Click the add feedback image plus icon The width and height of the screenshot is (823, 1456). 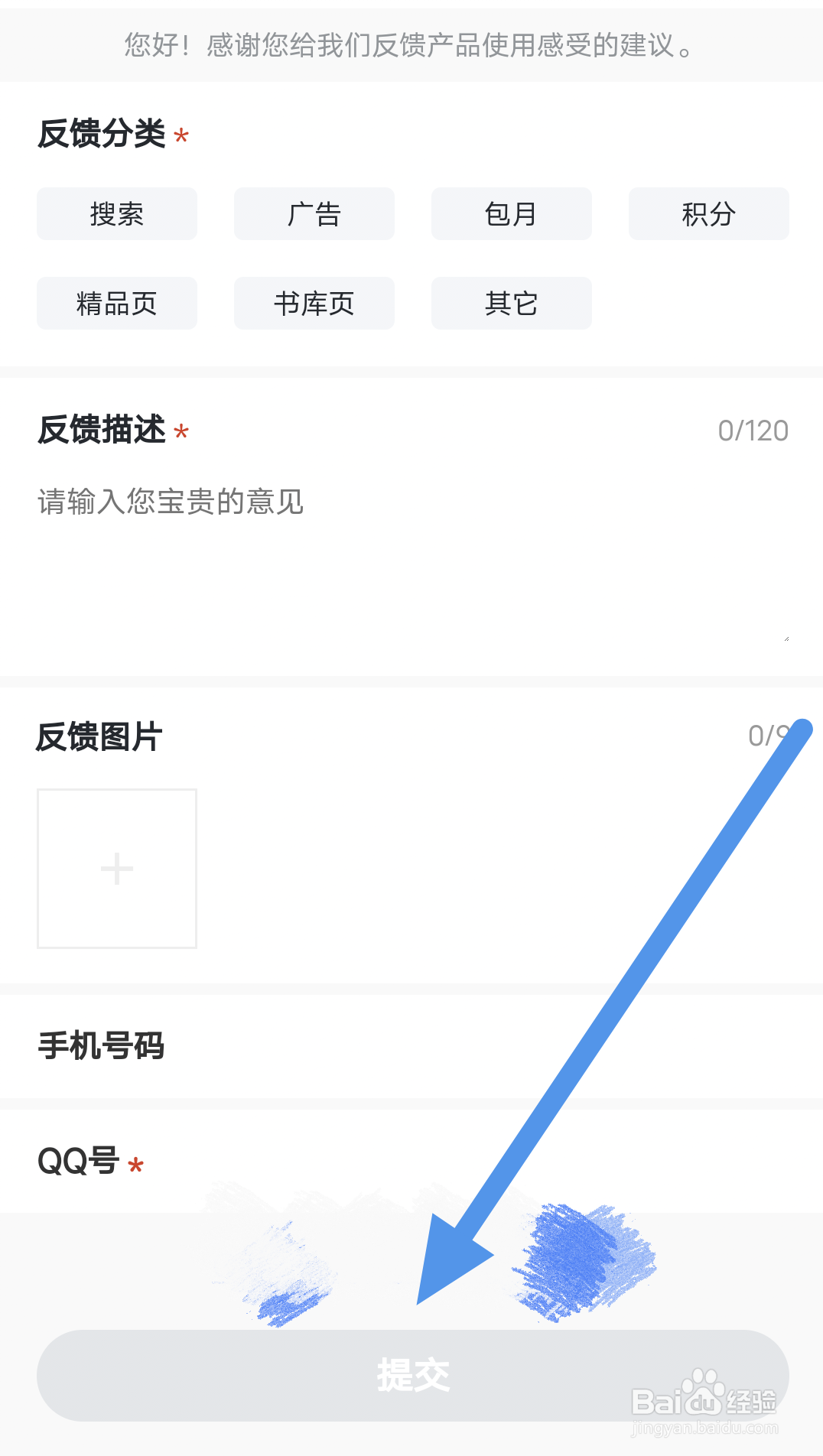[x=116, y=868]
